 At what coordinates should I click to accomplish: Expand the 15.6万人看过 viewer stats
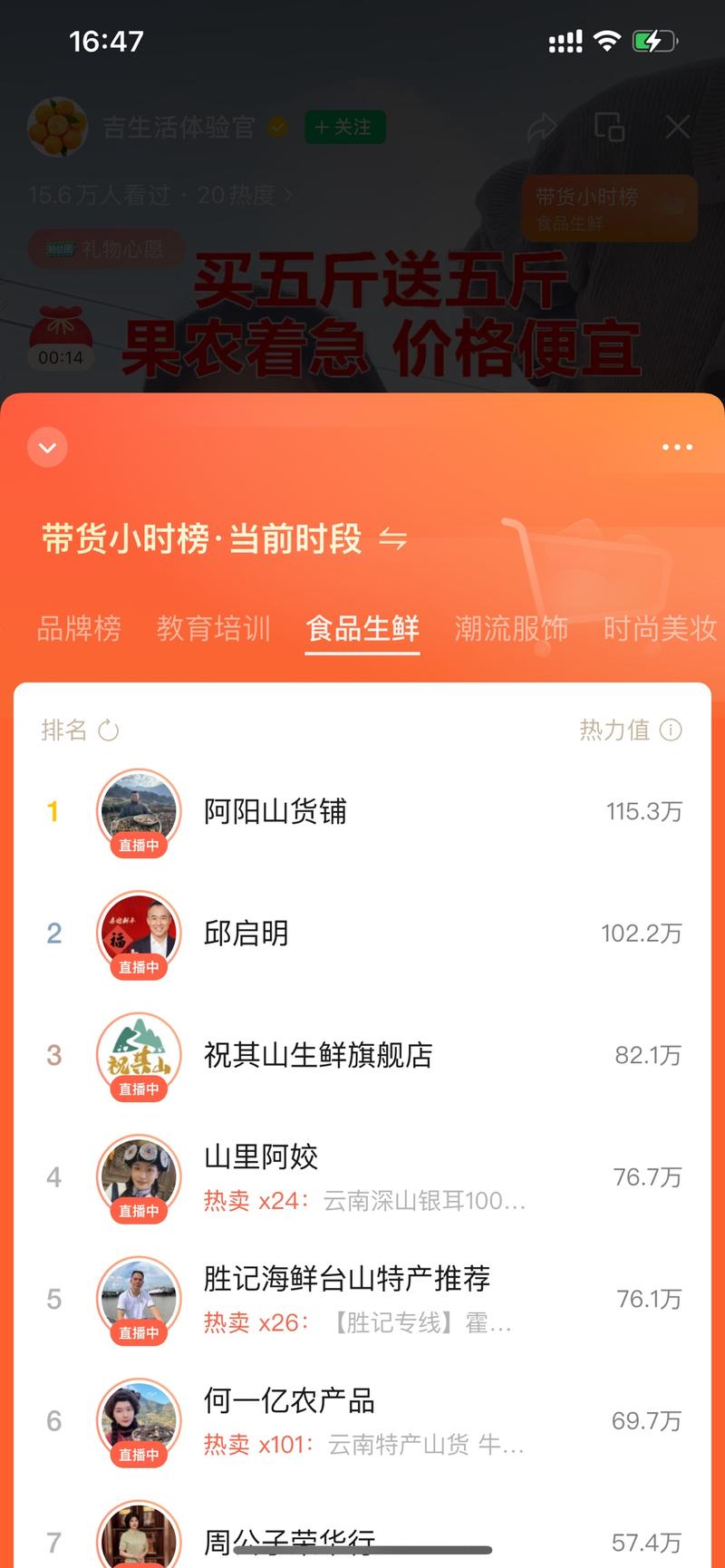coord(154,196)
